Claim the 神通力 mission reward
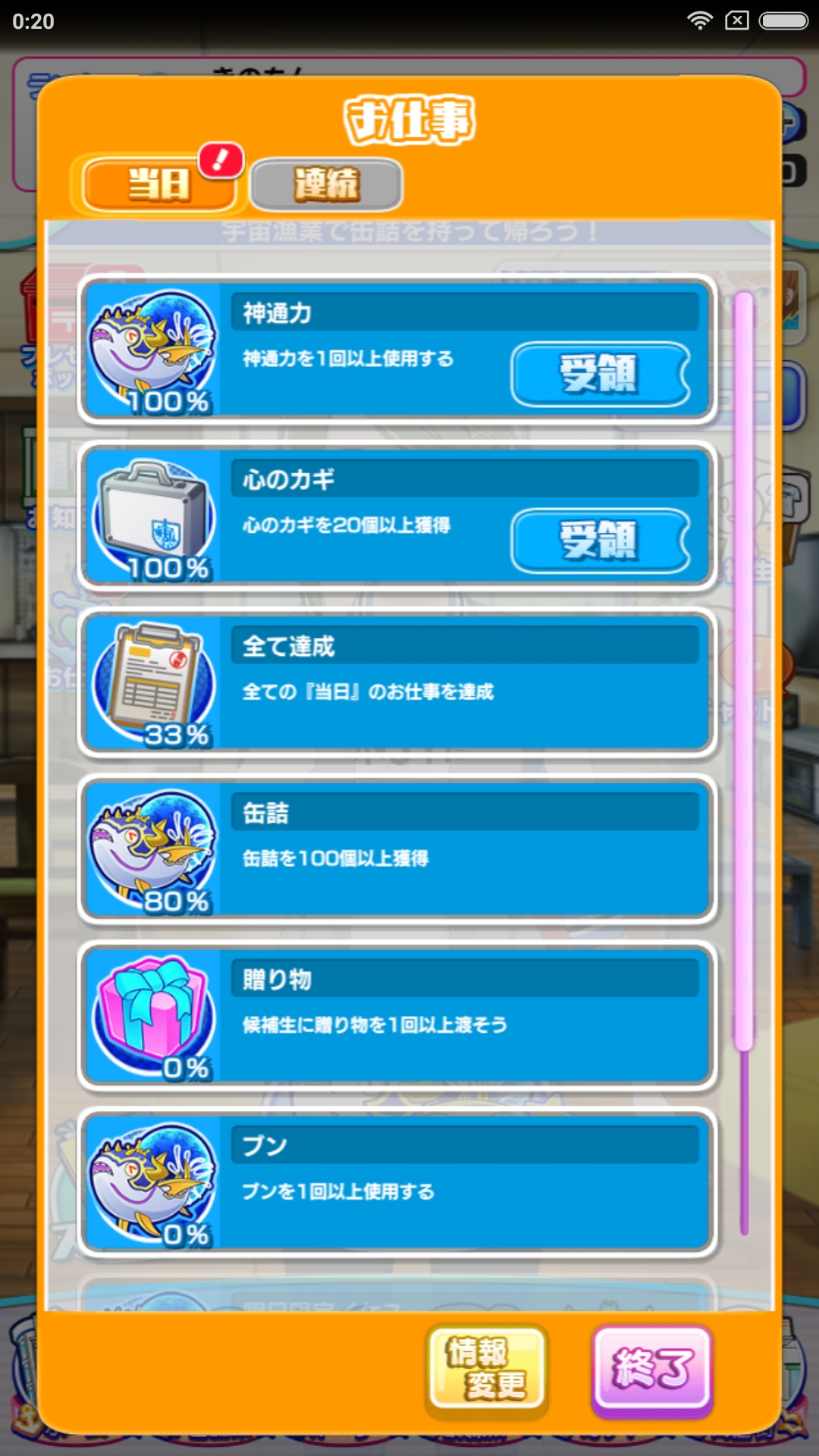 600,374
